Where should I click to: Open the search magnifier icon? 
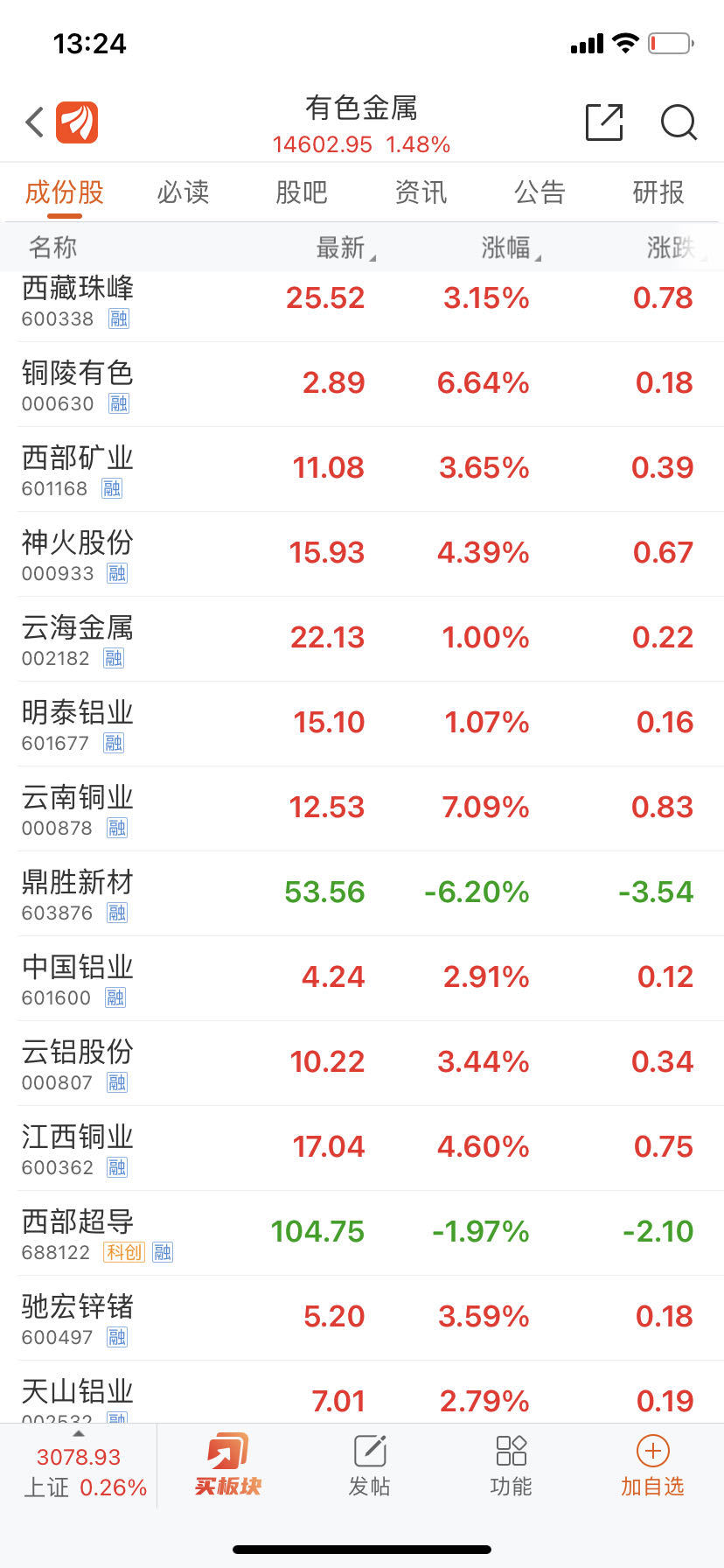(x=679, y=122)
